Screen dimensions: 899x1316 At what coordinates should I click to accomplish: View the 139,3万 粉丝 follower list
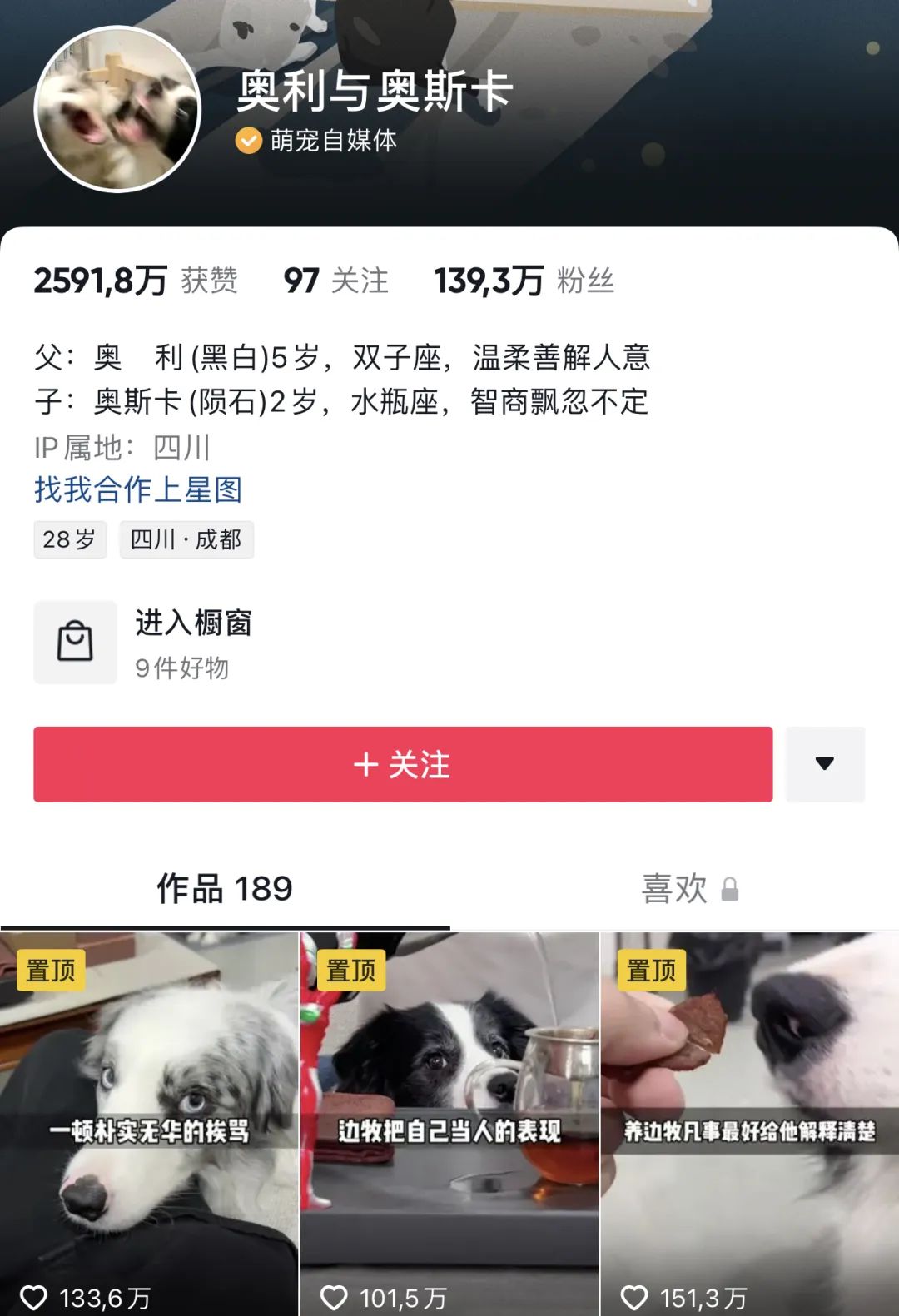[x=524, y=281]
